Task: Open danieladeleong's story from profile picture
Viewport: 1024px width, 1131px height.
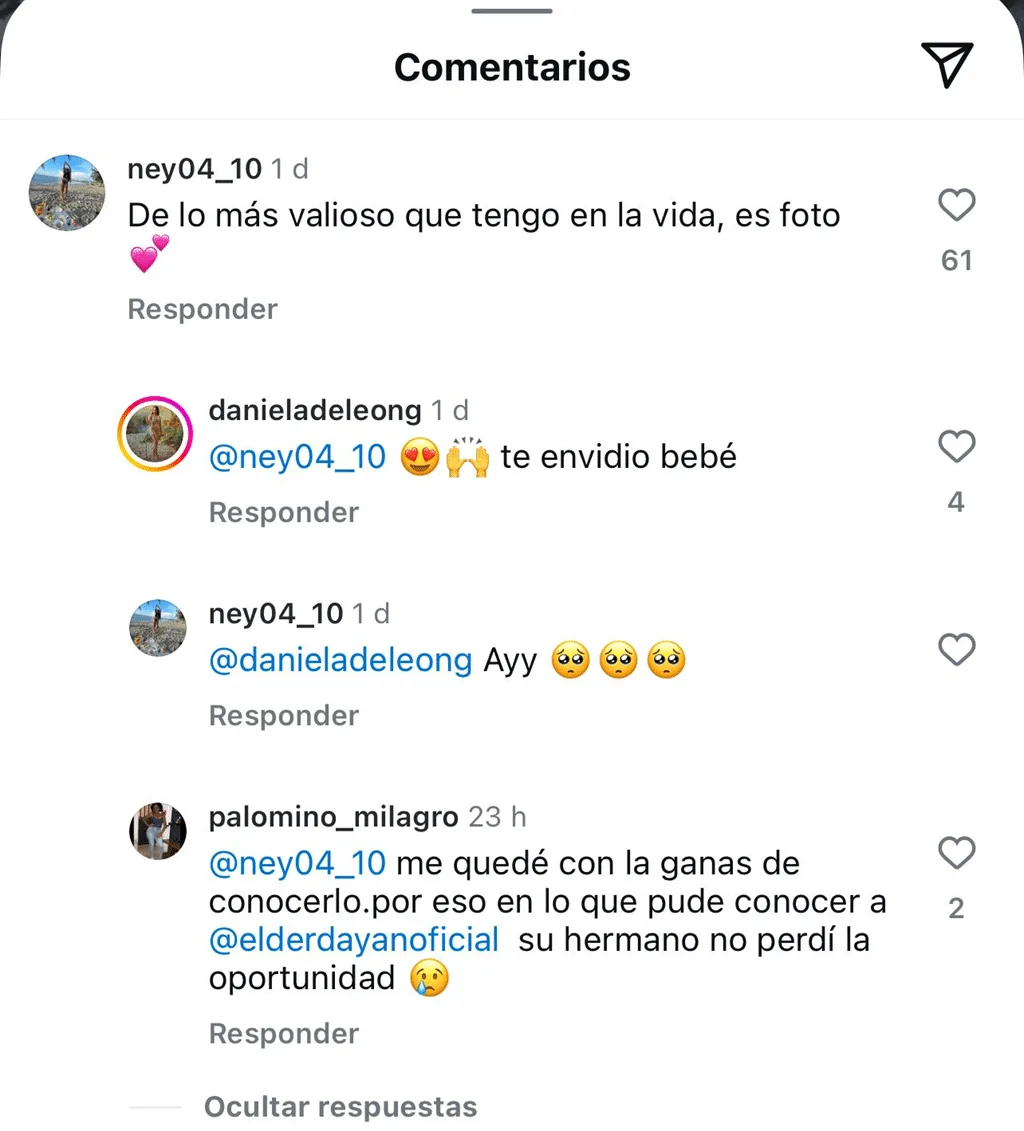Action: point(155,434)
